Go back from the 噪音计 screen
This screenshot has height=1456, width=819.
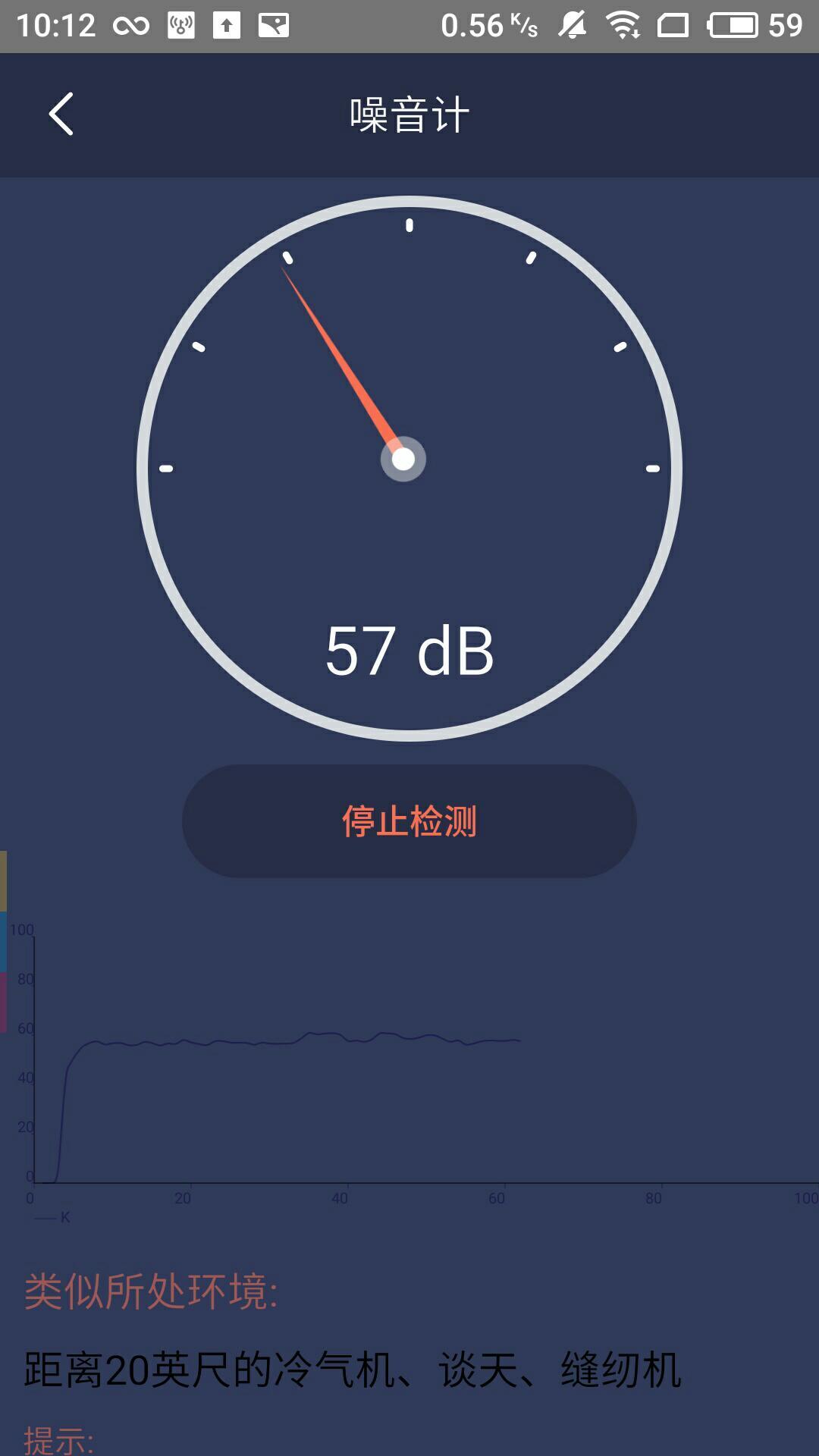coord(61,115)
